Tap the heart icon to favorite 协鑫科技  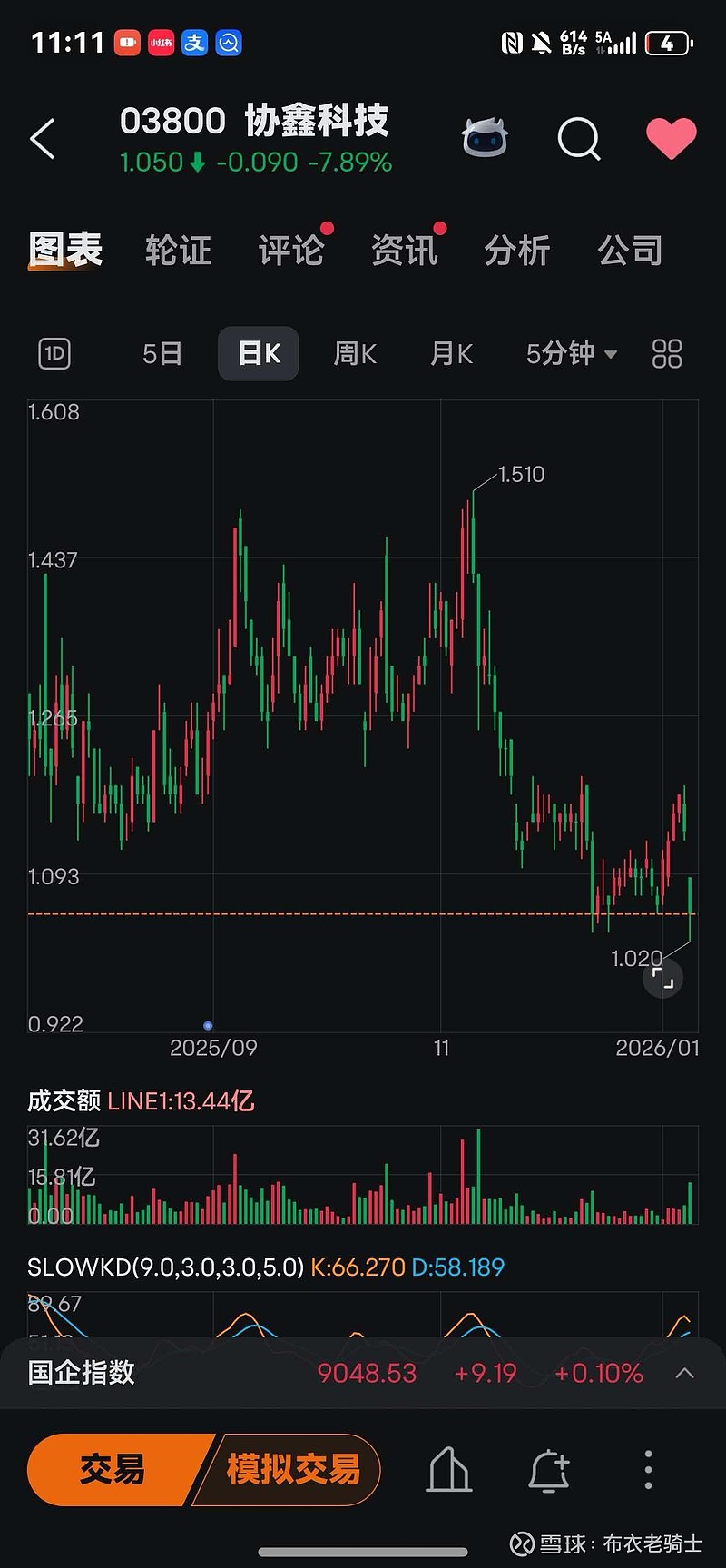(672, 138)
